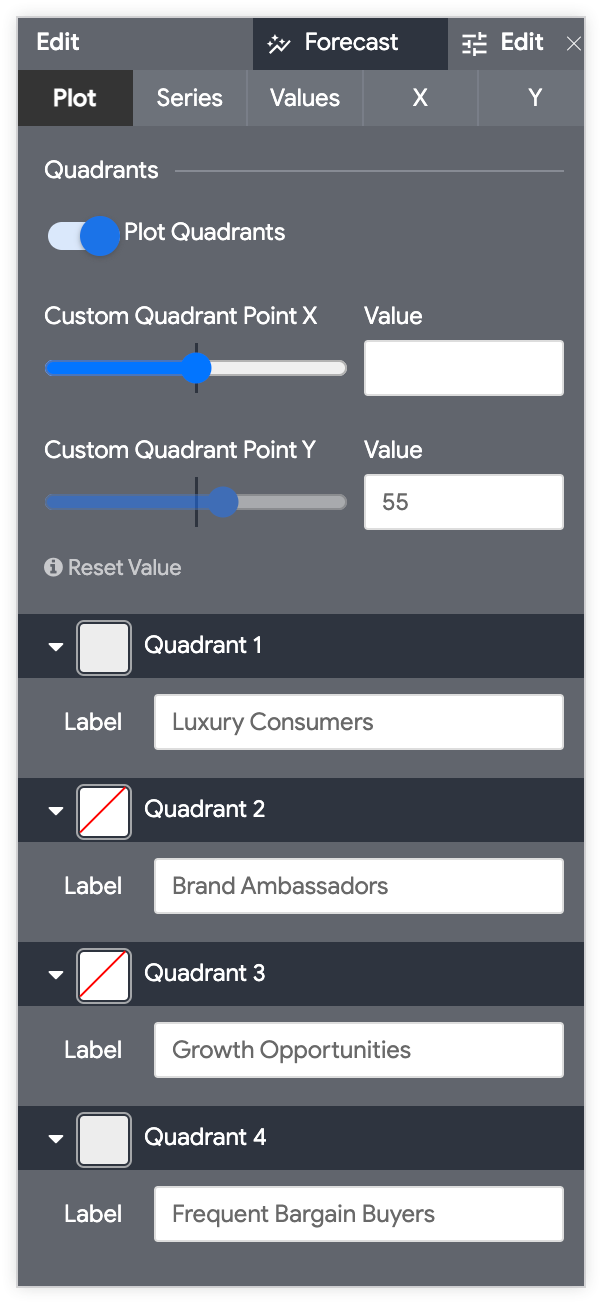Collapse the Quadrant 4 section
602x1304 pixels.
[56, 1139]
